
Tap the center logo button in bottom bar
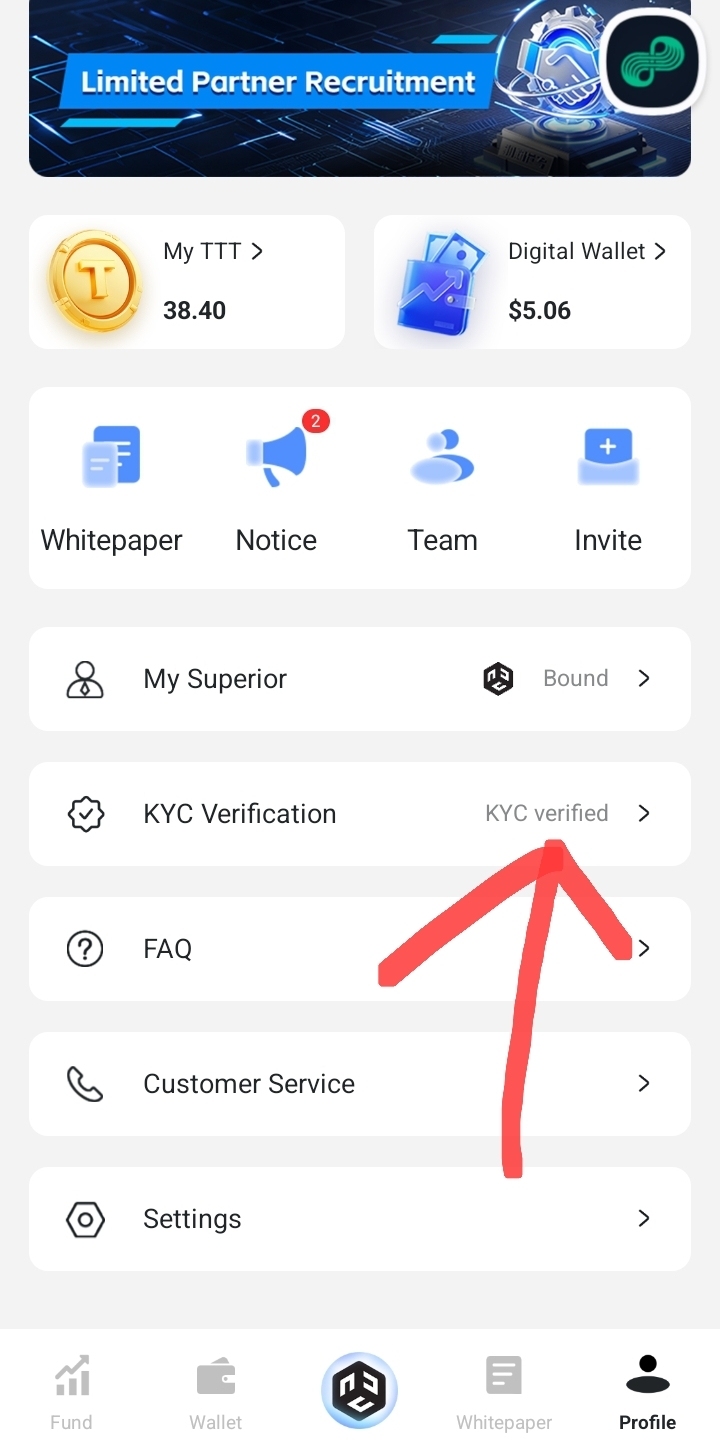[x=360, y=1390]
